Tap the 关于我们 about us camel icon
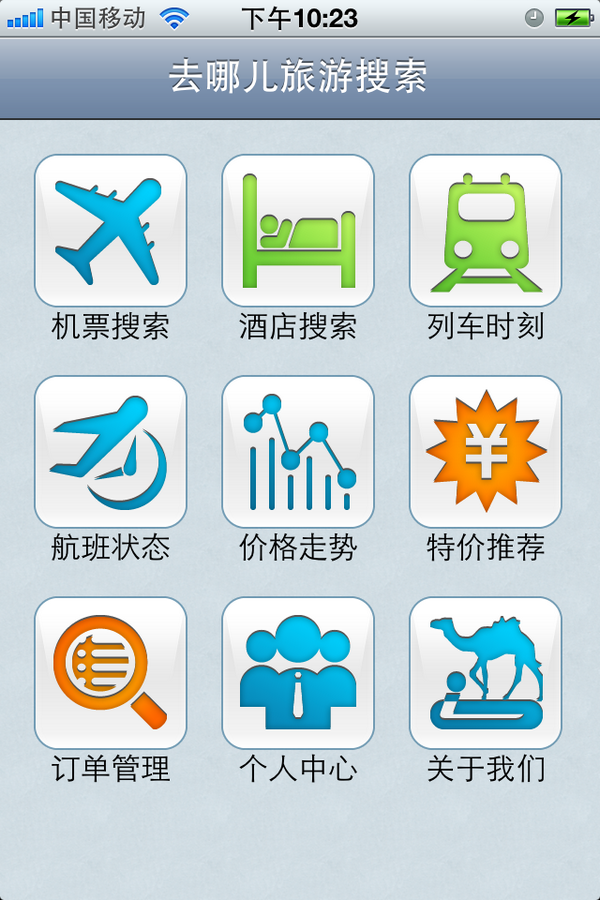 [486, 673]
